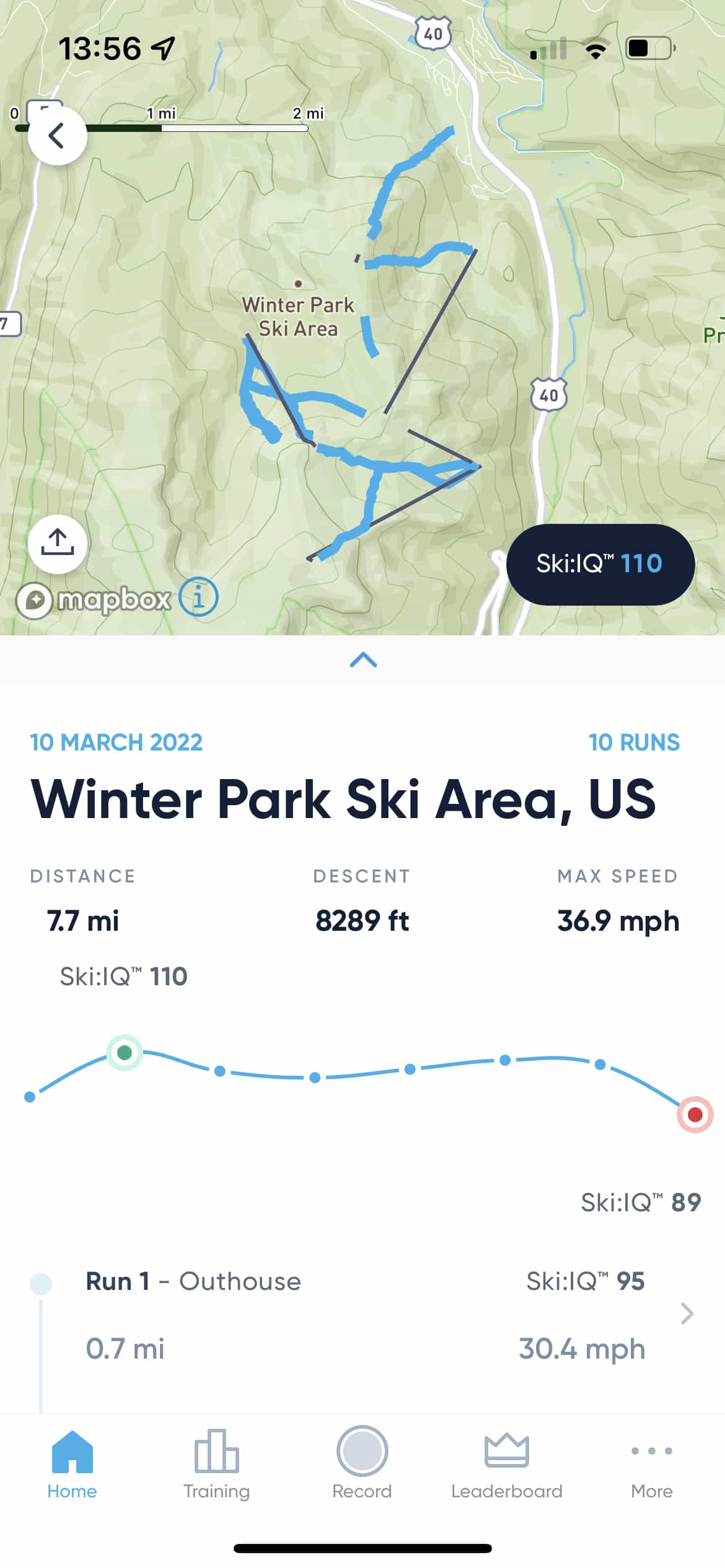Start recording with the Record tab
Image resolution: width=725 pixels, height=1568 pixels.
pyautogui.click(x=362, y=1465)
